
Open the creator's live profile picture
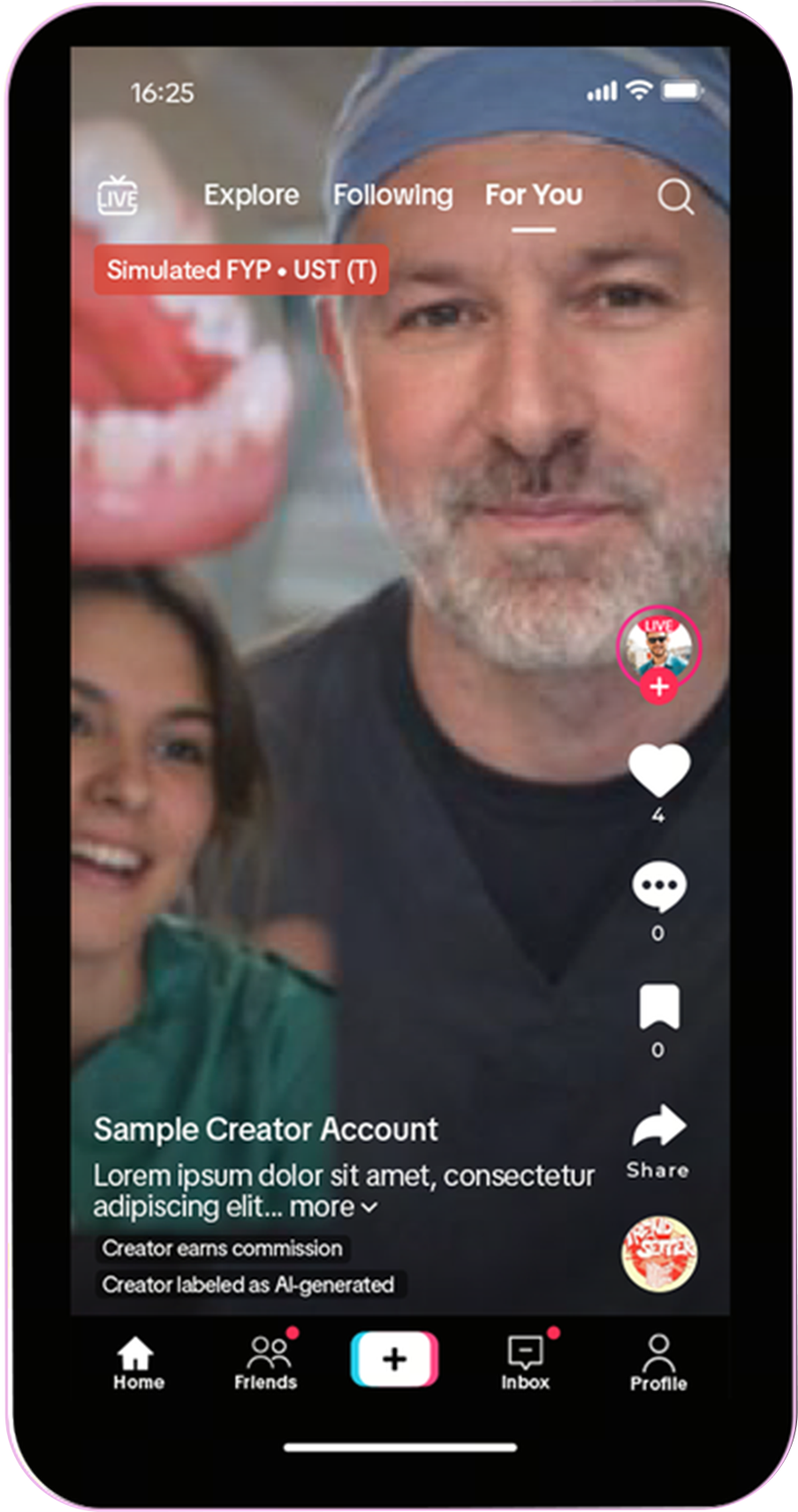click(658, 643)
